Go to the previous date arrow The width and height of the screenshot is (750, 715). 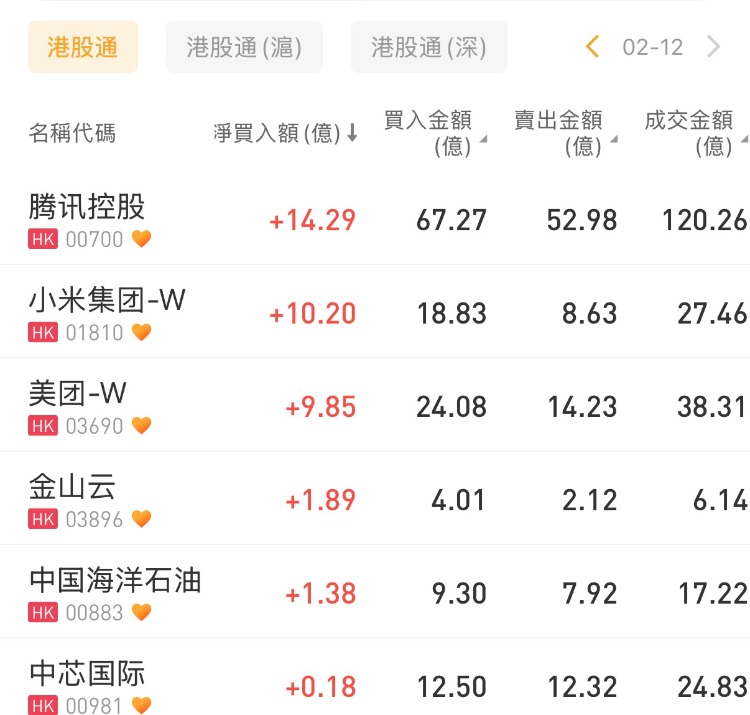pyautogui.click(x=592, y=46)
